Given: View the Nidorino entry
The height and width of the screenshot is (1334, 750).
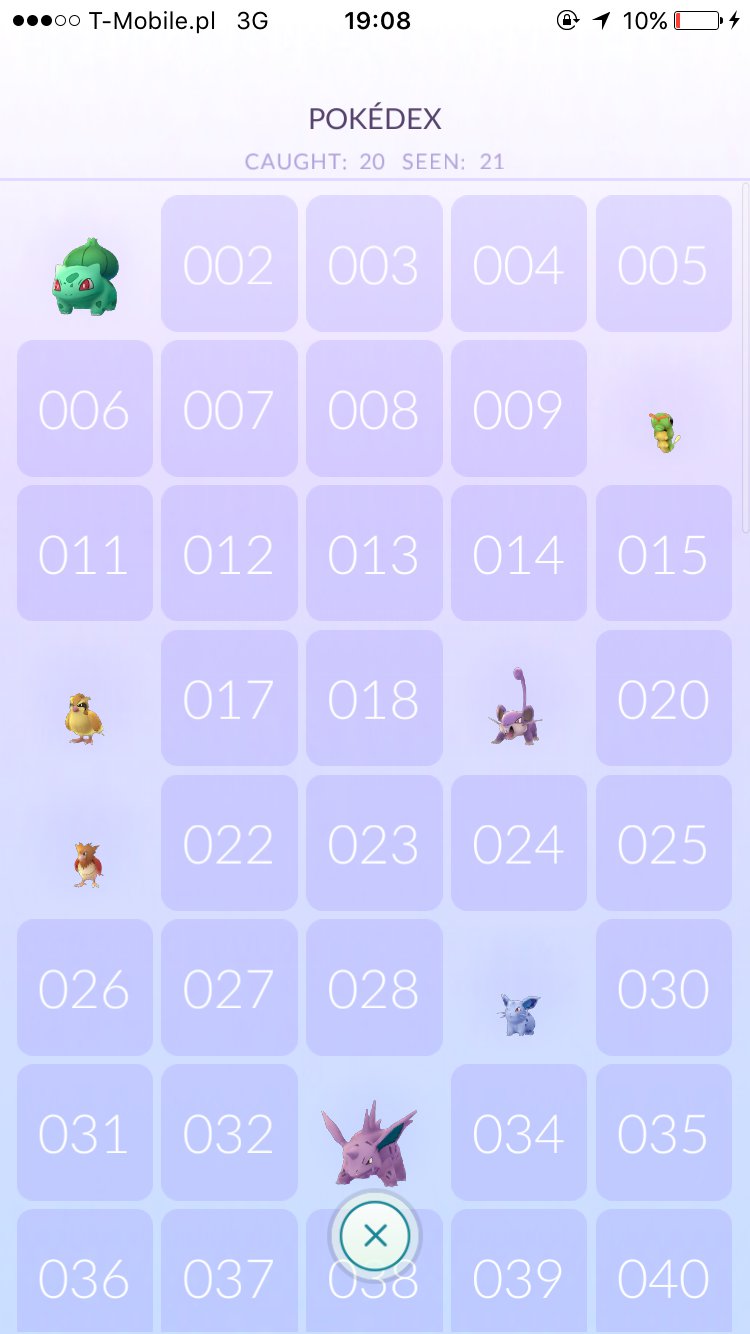Looking at the screenshot, I should (368, 1142).
